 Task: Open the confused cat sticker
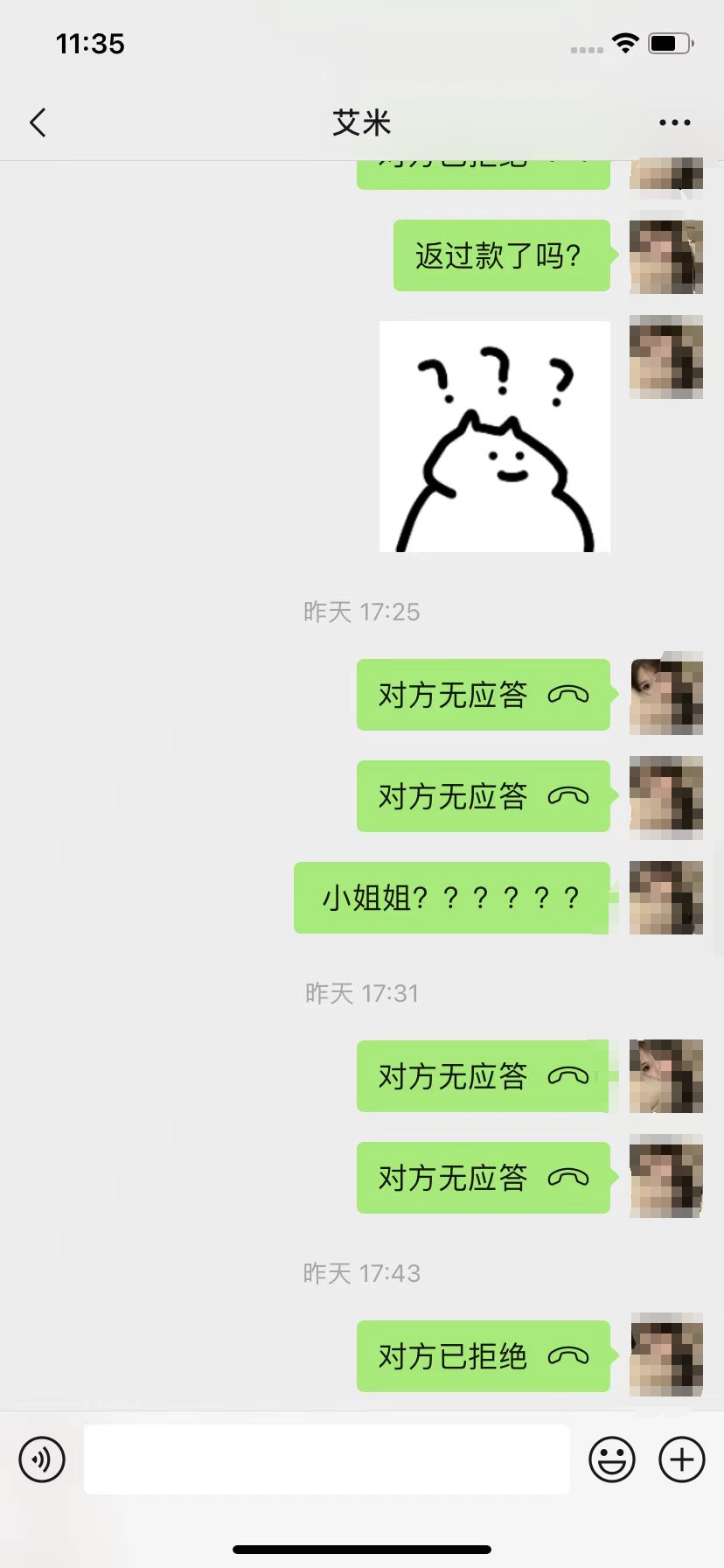pyautogui.click(x=494, y=436)
